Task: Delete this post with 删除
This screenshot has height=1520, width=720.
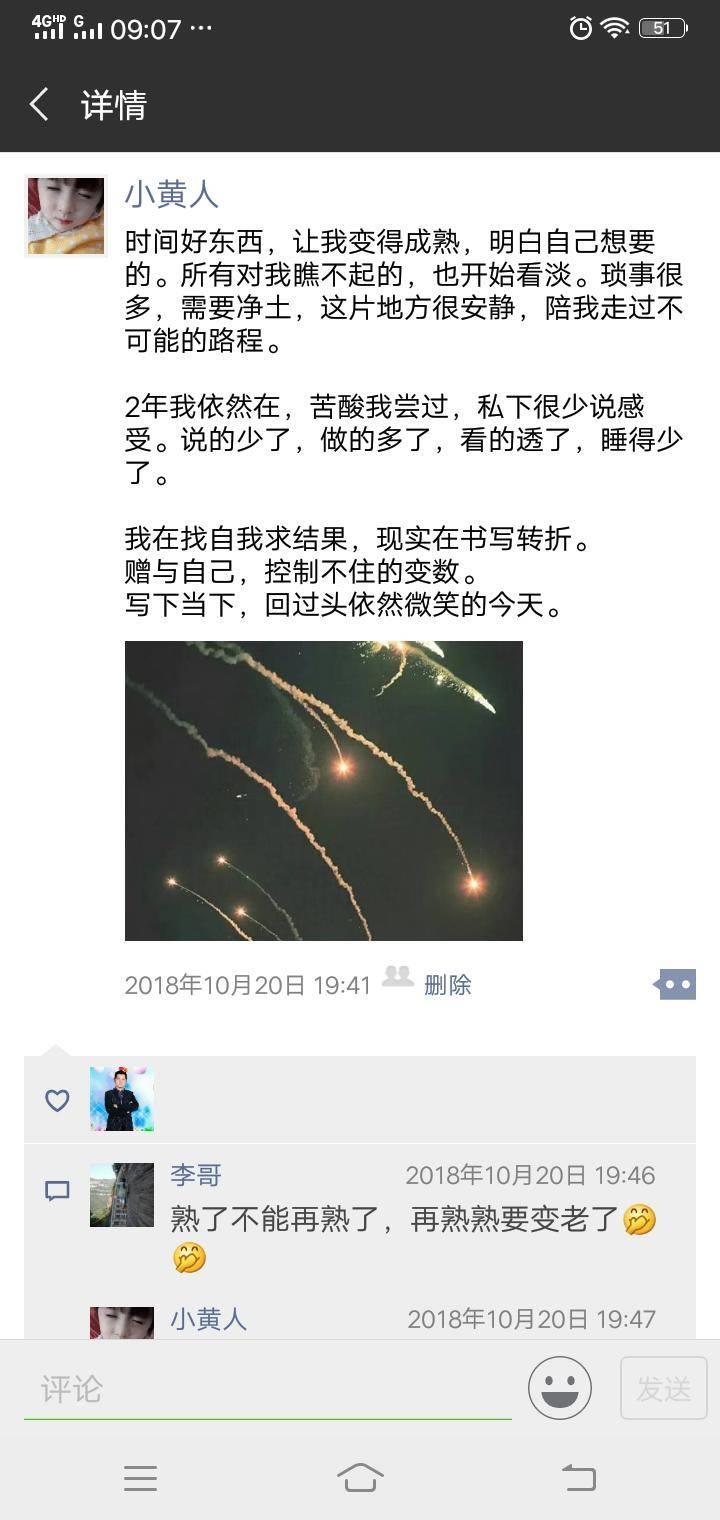Action: click(447, 985)
